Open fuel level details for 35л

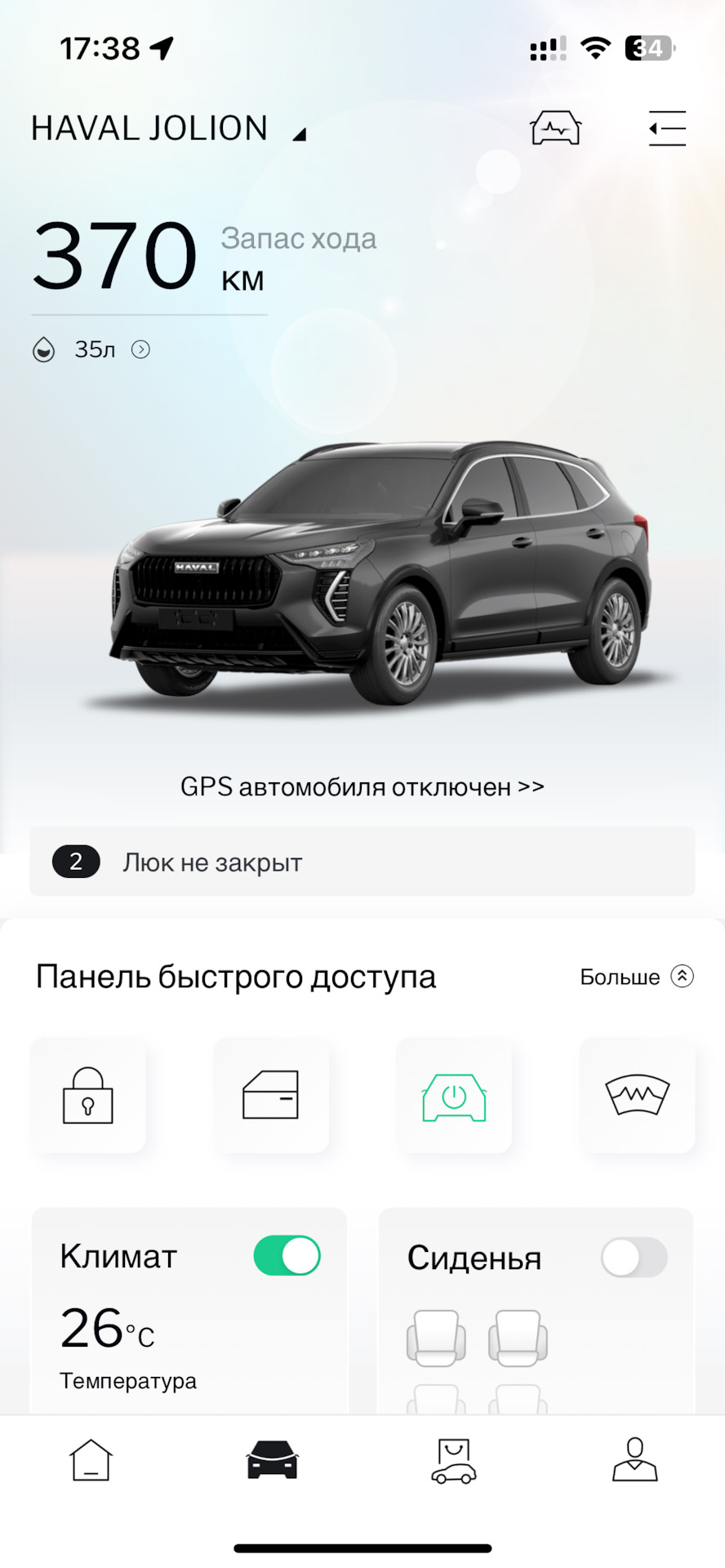click(x=140, y=350)
